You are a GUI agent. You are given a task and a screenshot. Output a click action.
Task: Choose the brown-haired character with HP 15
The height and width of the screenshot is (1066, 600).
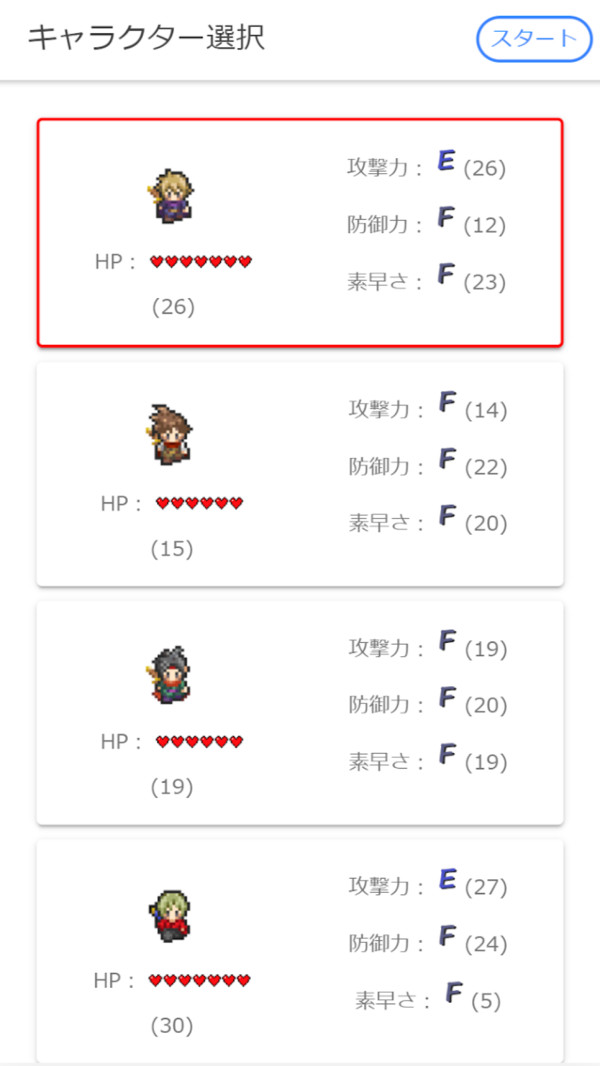click(300, 473)
